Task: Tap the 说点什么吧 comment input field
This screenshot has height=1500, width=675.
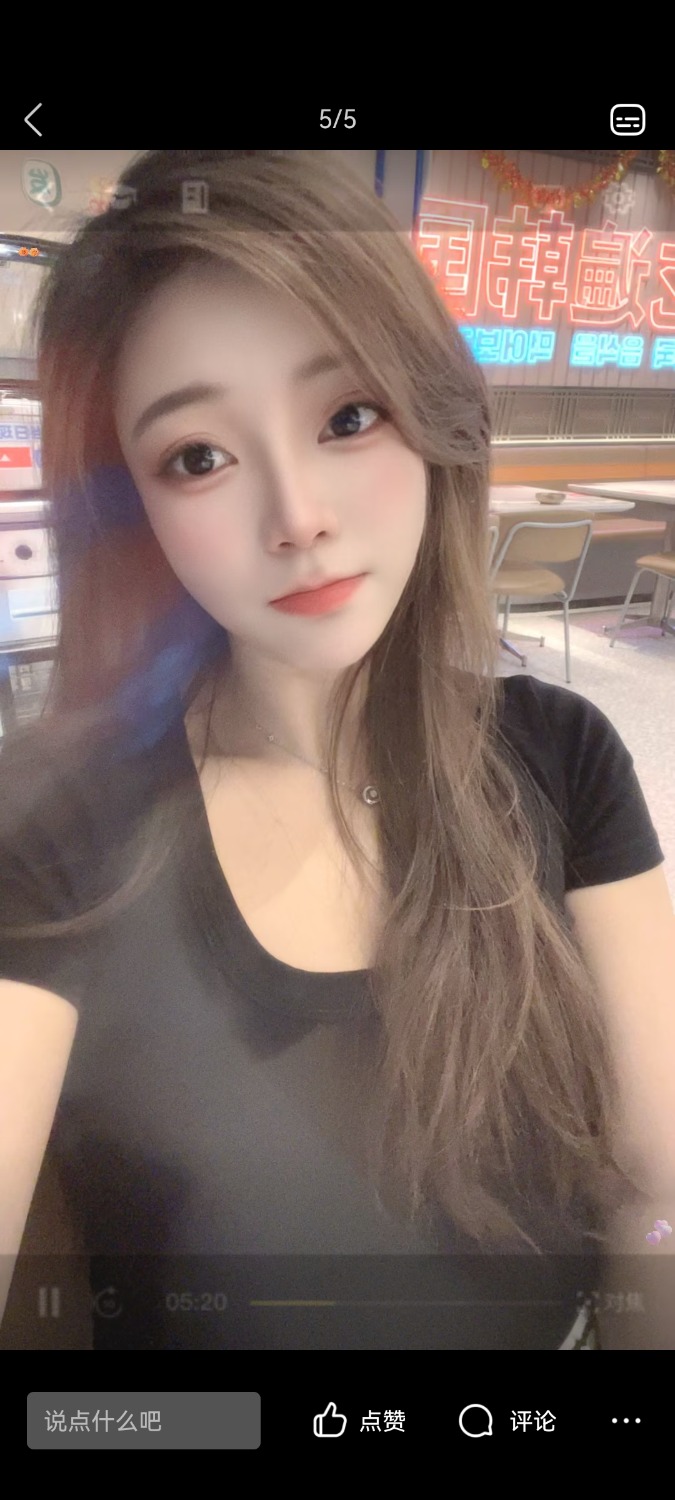Action: (x=144, y=1420)
